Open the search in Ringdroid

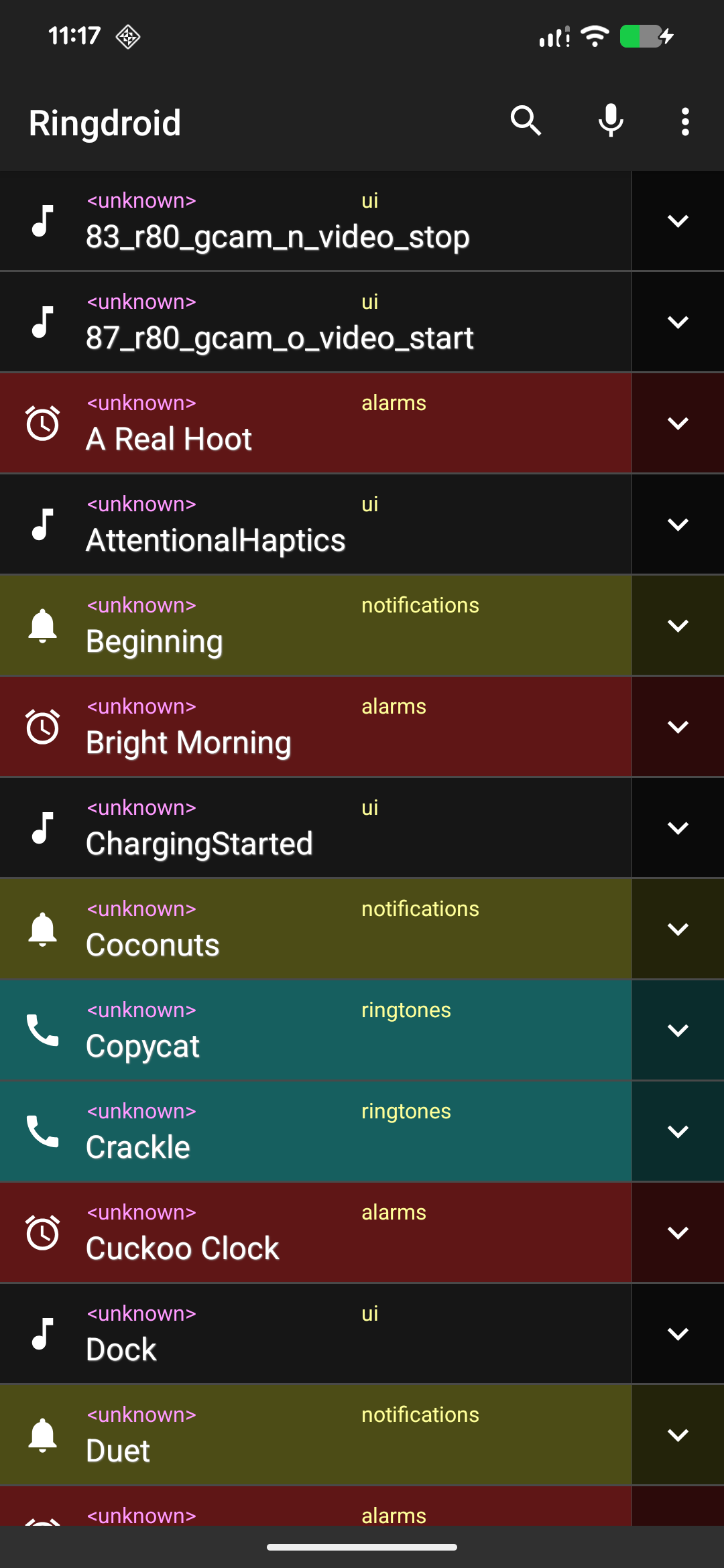click(526, 122)
